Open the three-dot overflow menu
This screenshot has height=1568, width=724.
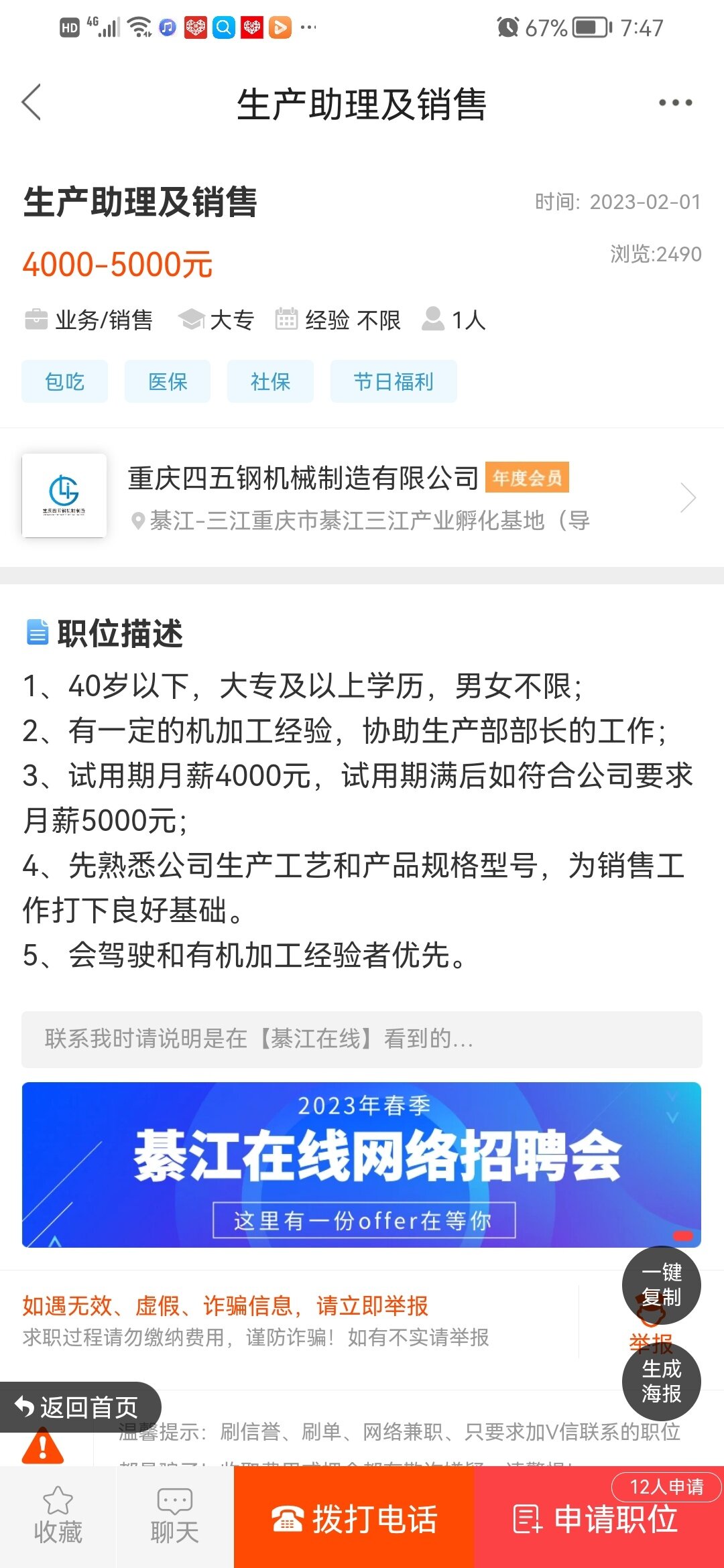pos(675,103)
